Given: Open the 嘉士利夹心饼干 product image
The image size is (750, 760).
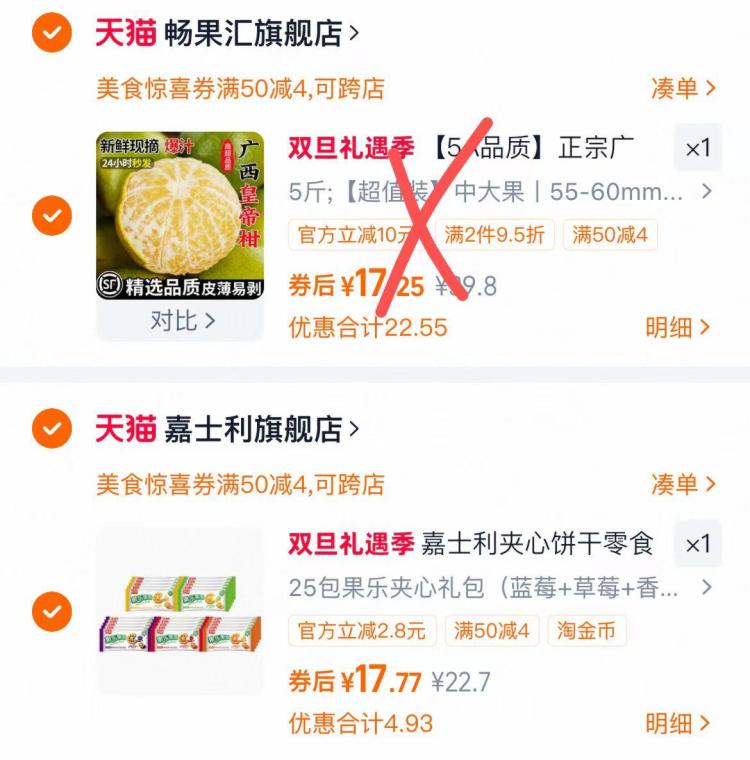Looking at the screenshot, I should pyautogui.click(x=180, y=611).
